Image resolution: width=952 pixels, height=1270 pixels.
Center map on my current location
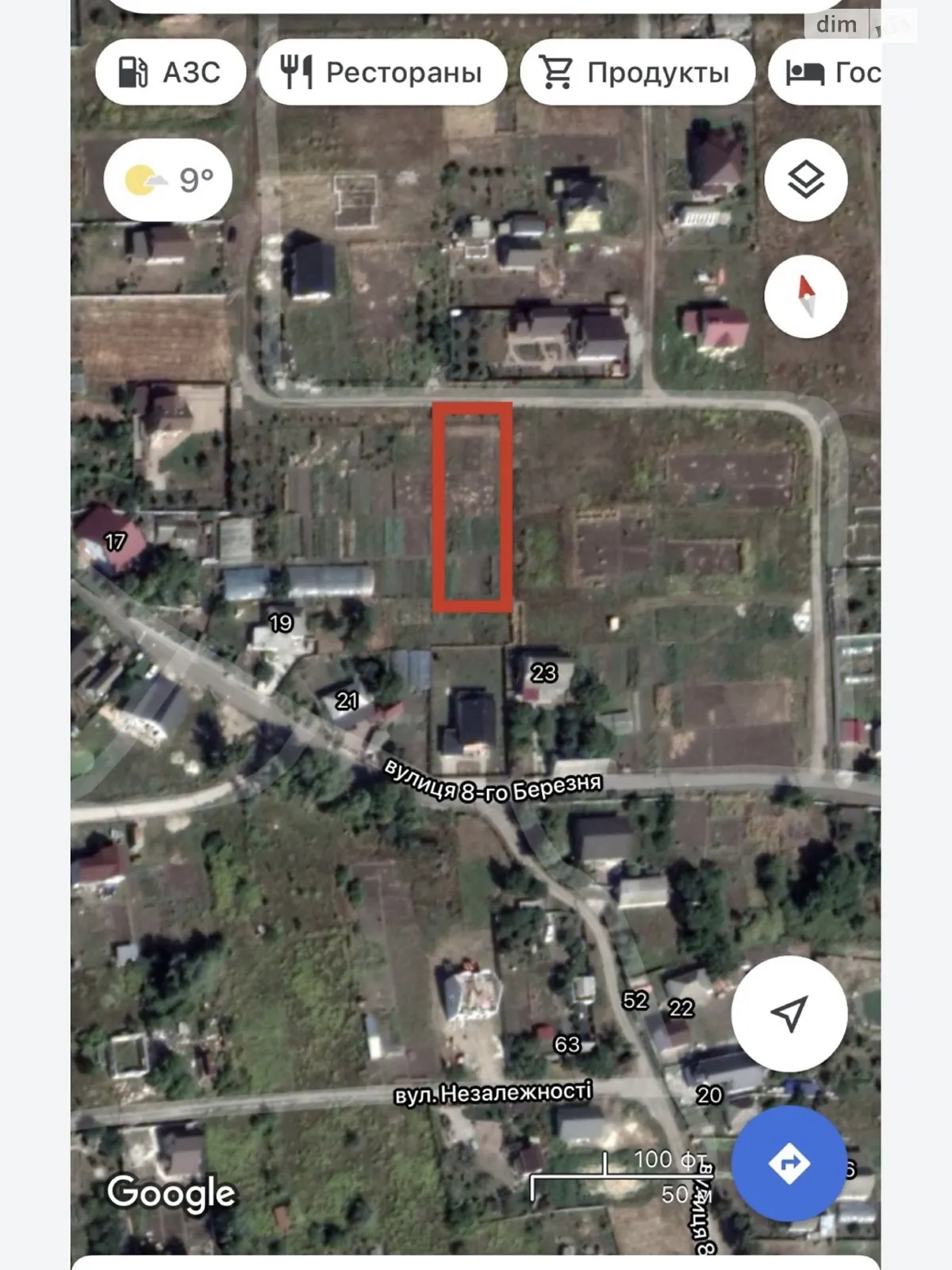click(x=789, y=1014)
